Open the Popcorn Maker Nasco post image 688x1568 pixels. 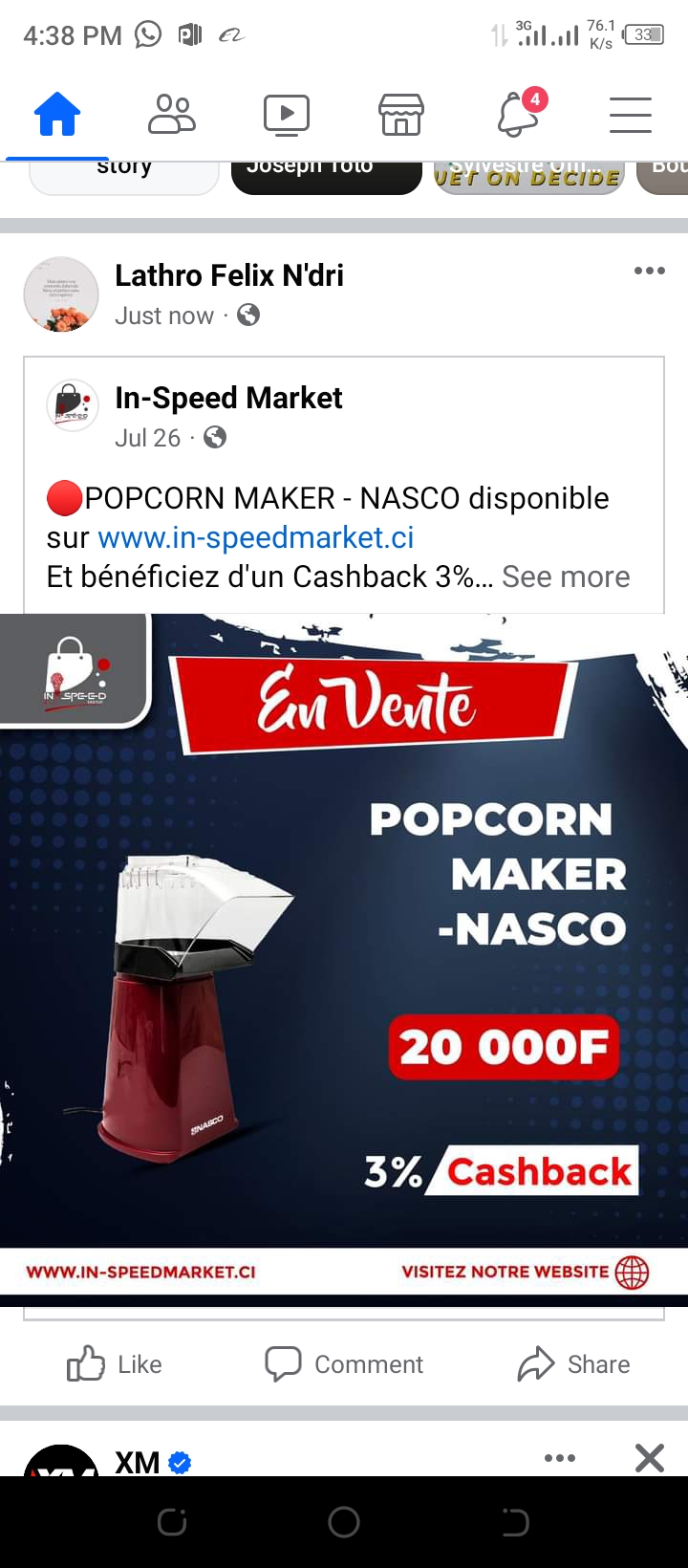344,956
